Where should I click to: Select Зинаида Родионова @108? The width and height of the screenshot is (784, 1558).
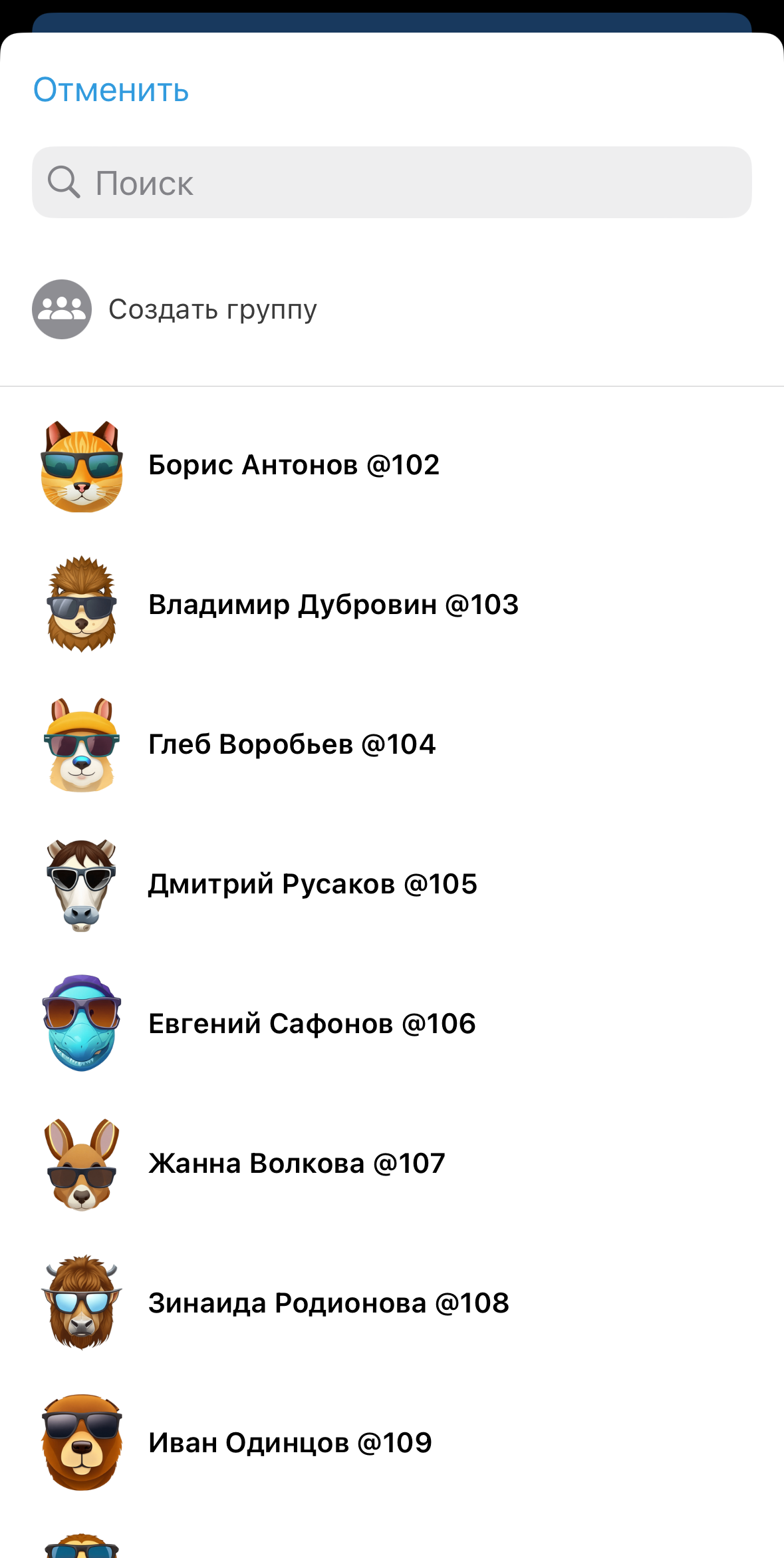(x=328, y=1303)
